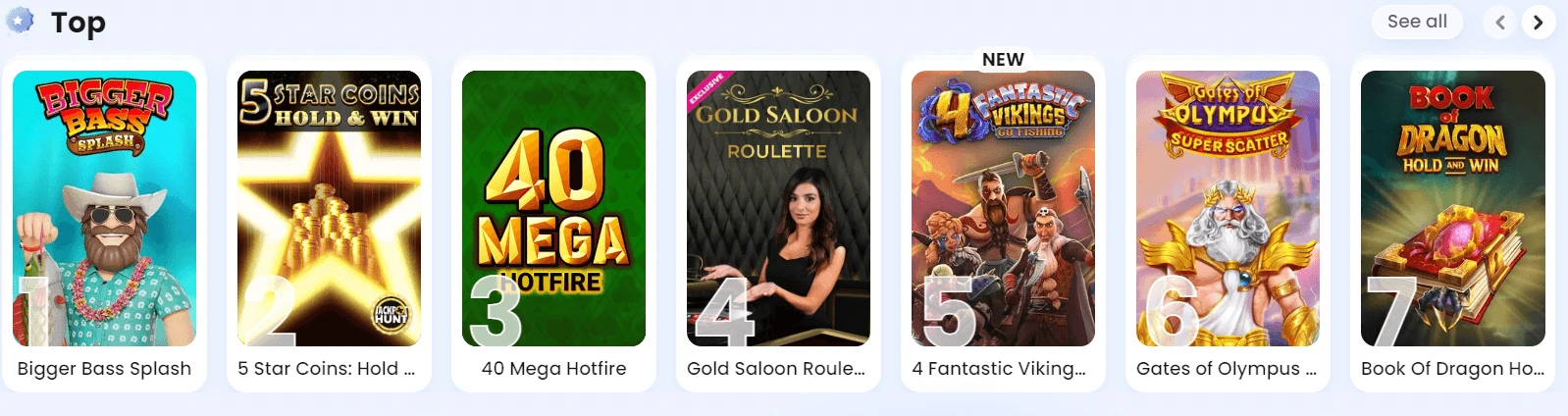Play the 4 Fantastic Vikings game

(x=1003, y=209)
